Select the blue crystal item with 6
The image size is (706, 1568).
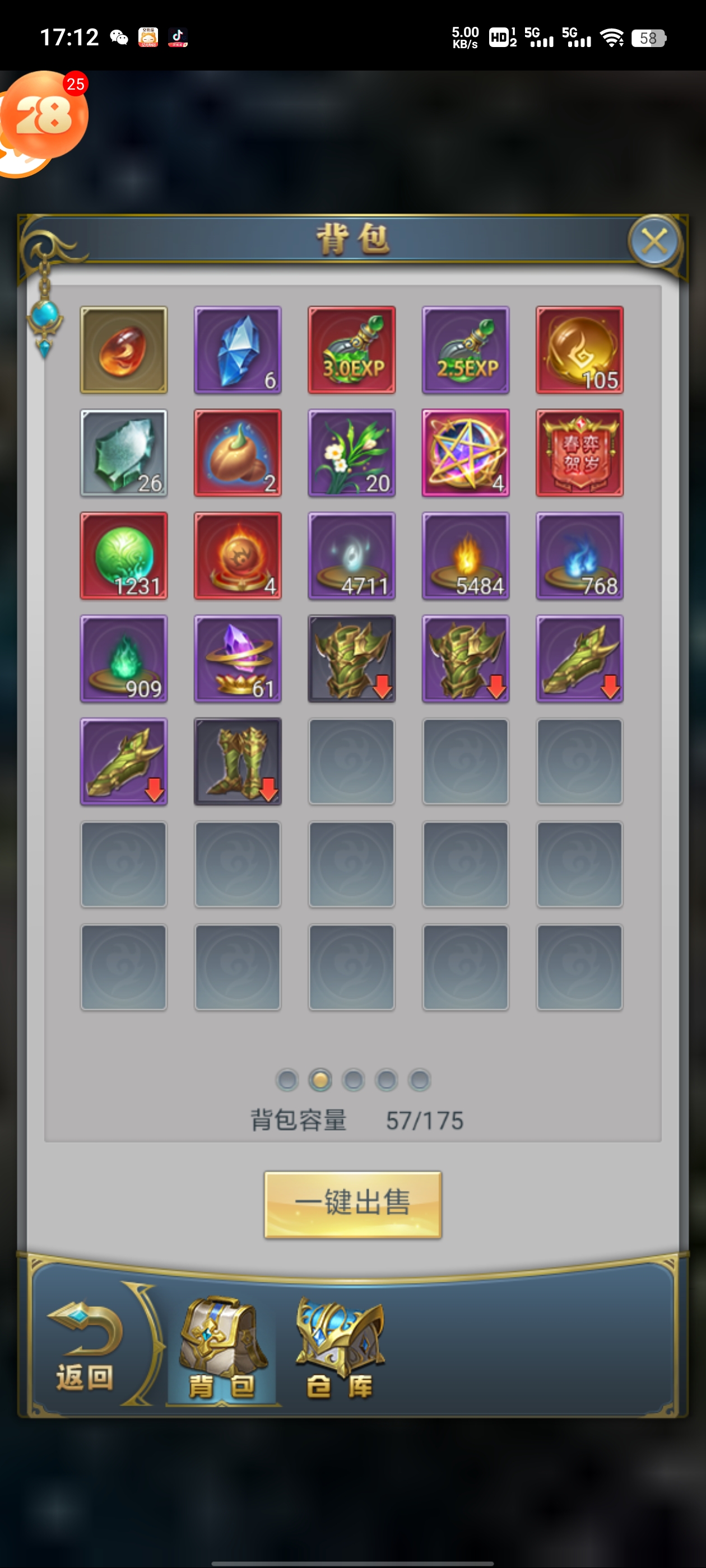[238, 350]
